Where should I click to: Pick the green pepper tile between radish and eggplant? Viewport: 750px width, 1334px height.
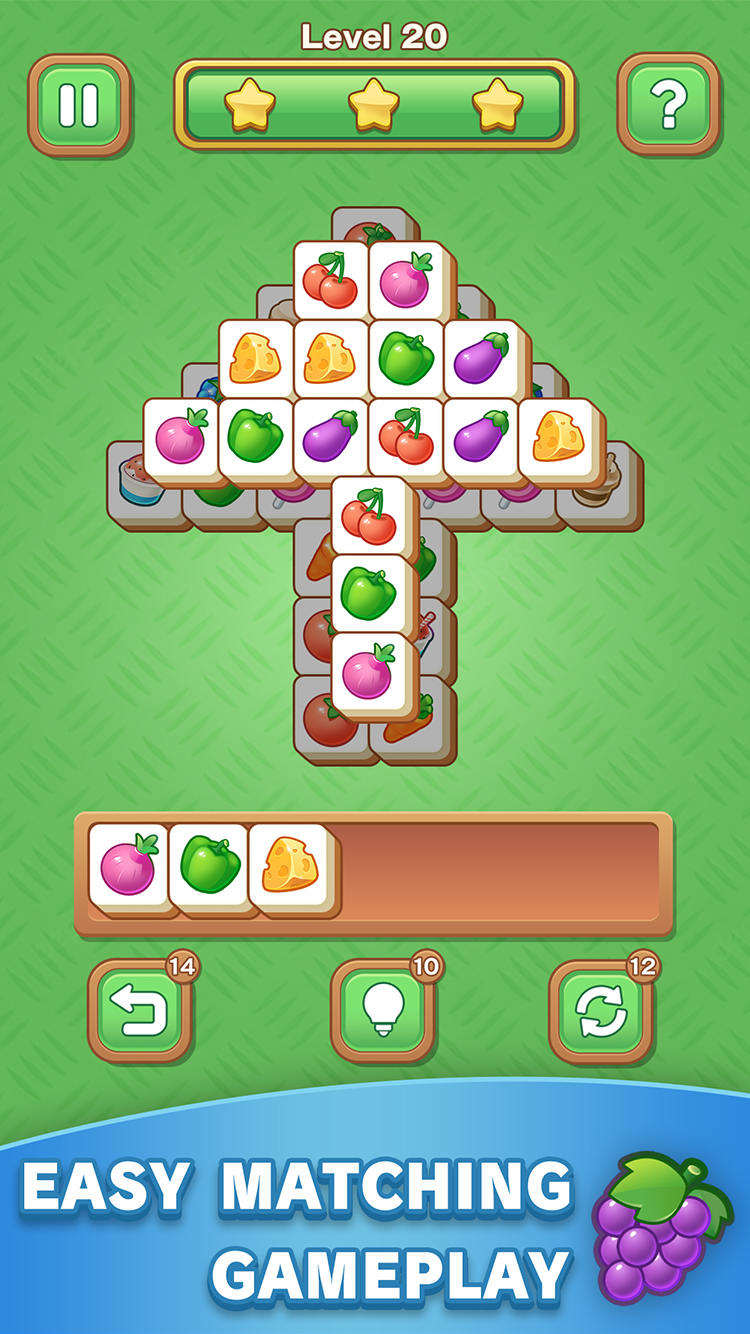[256, 438]
